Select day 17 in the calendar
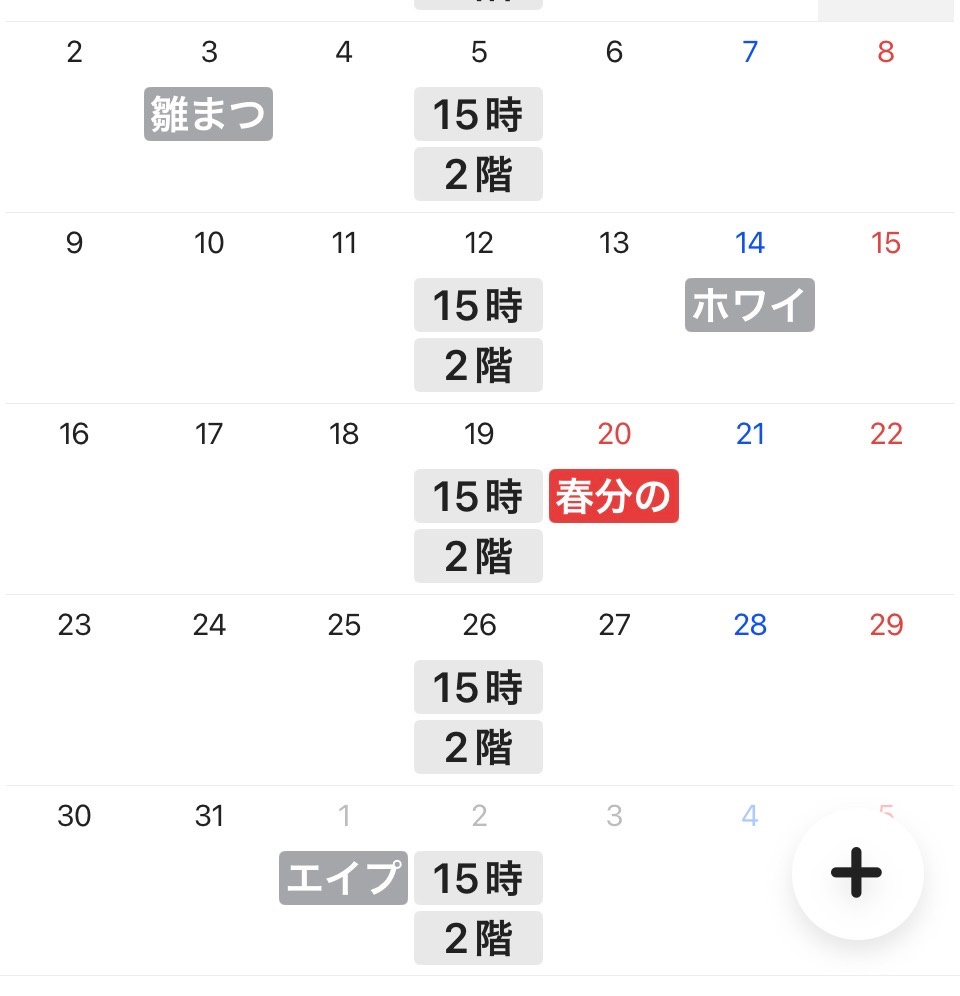Image resolution: width=960 pixels, height=996 pixels. pyautogui.click(x=209, y=434)
